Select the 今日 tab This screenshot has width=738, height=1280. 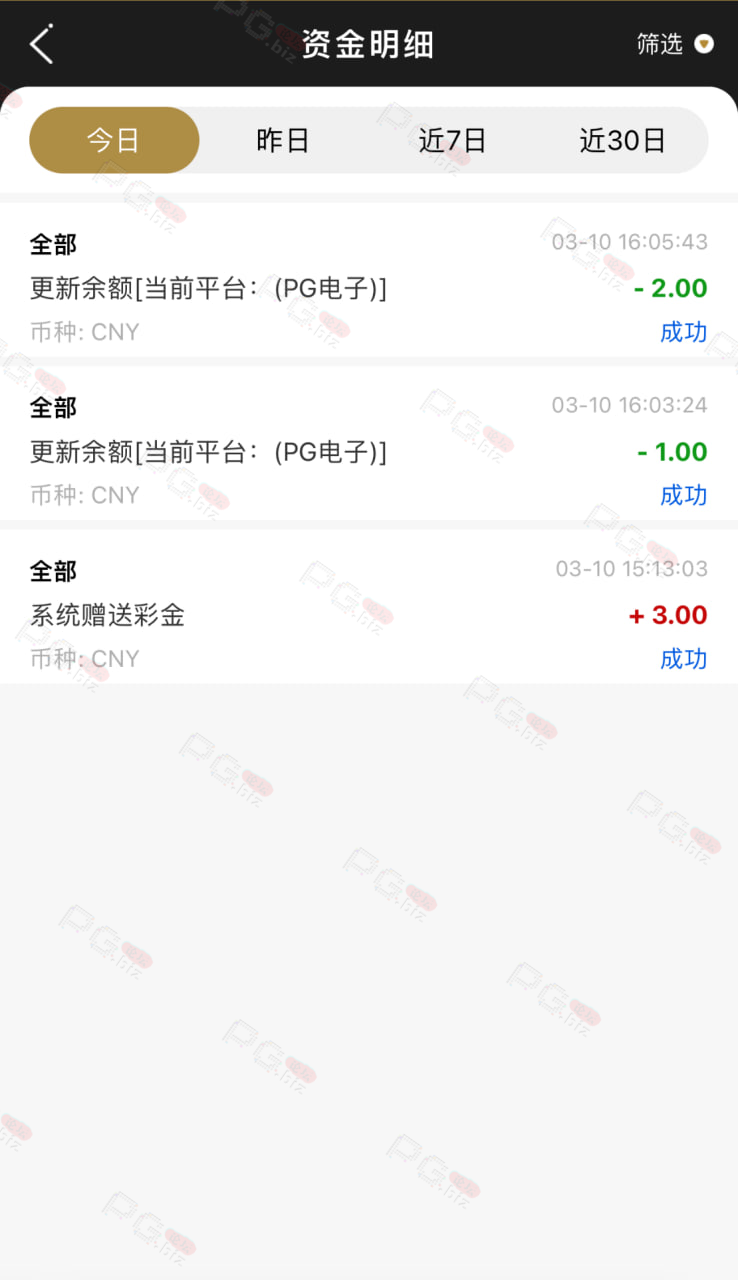point(114,140)
